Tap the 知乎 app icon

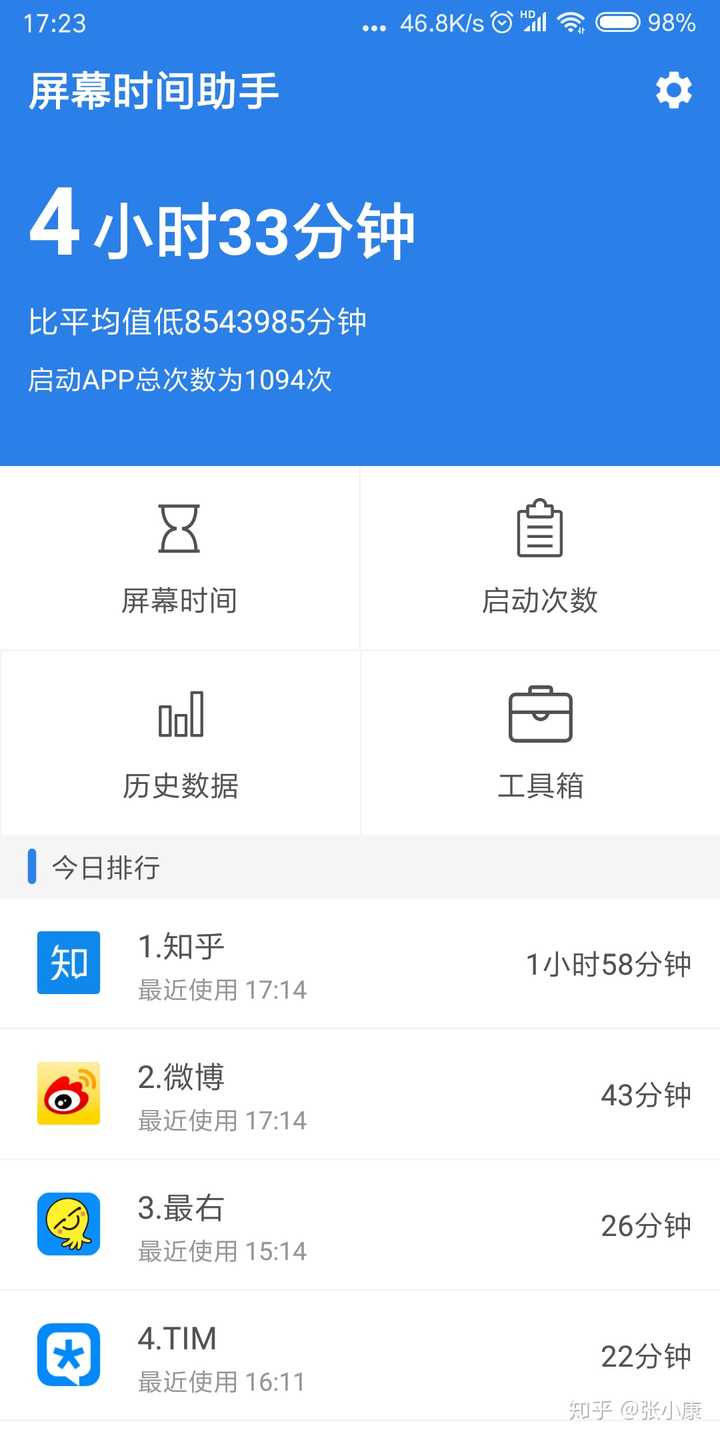click(x=67, y=963)
